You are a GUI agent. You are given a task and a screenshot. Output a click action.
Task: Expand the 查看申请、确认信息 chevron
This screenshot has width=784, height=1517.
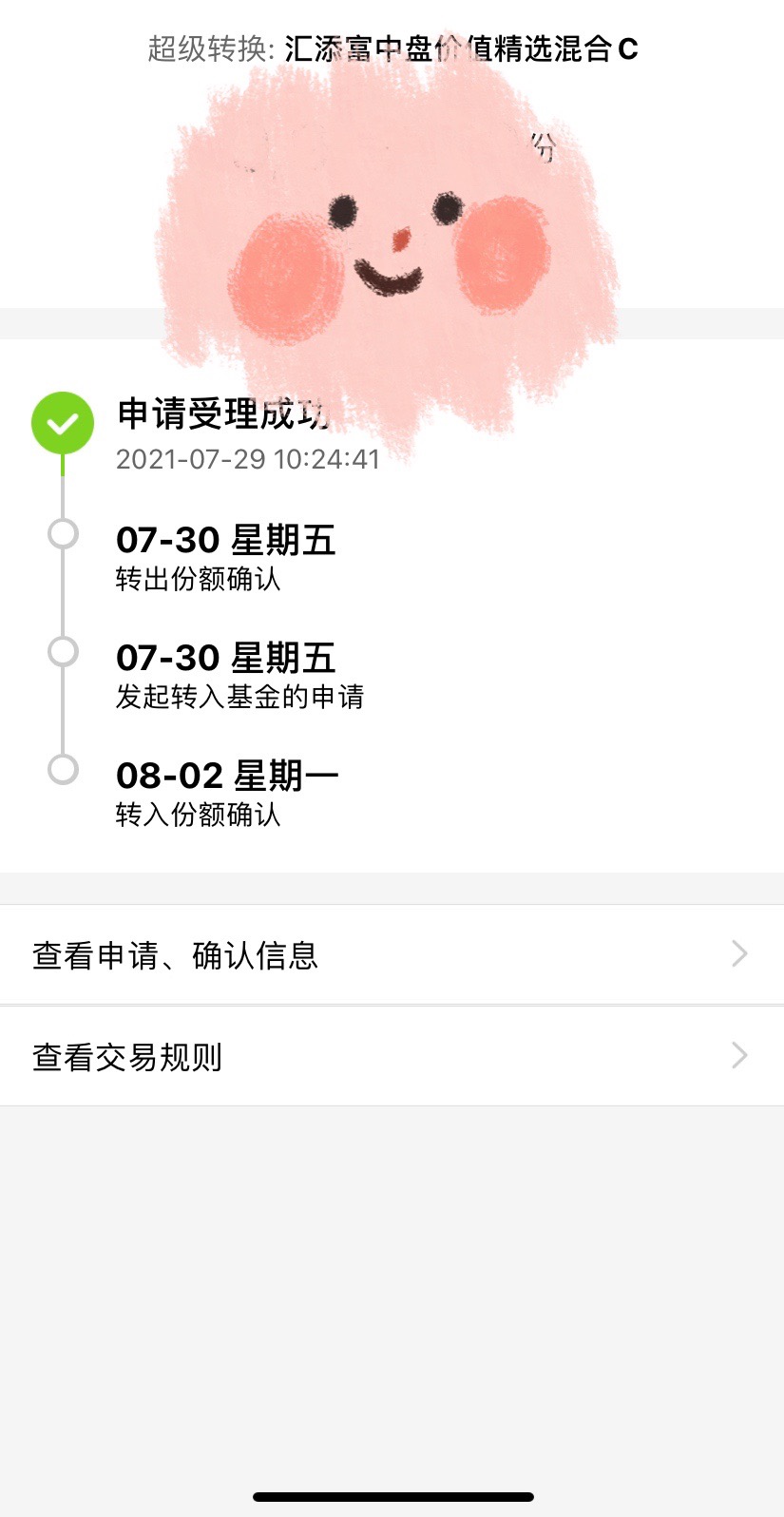tap(740, 953)
